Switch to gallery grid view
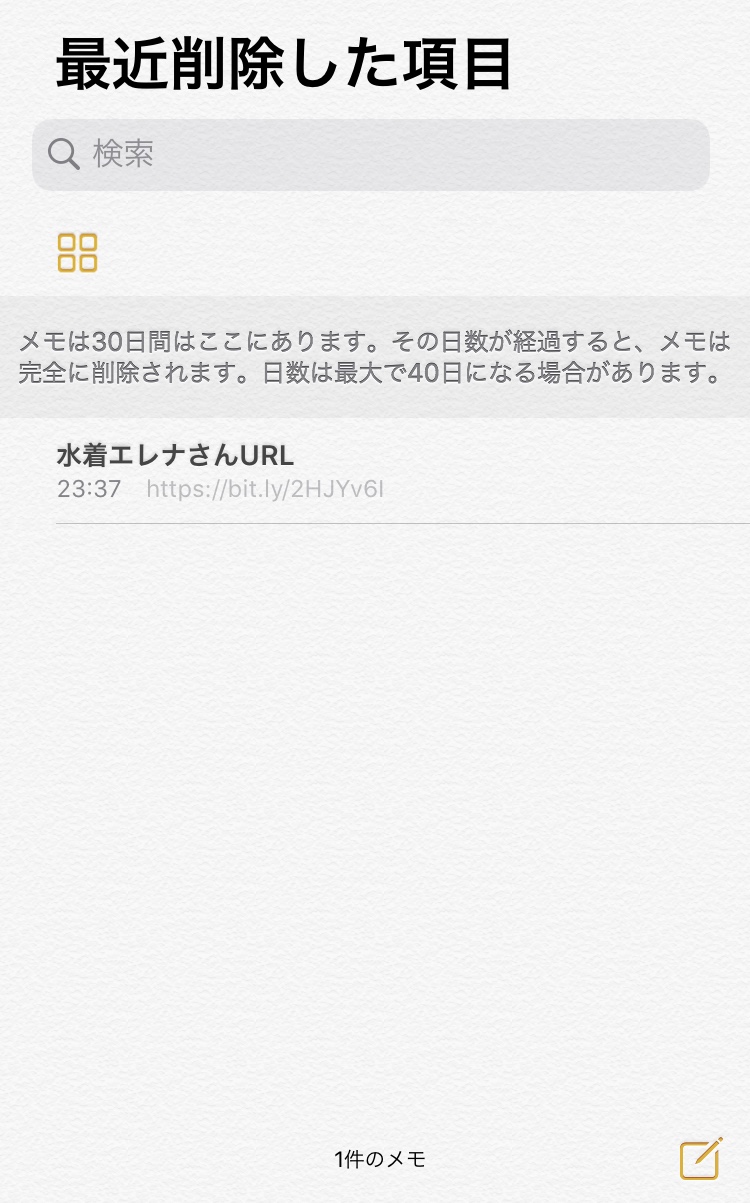750x1203 pixels. 77,253
